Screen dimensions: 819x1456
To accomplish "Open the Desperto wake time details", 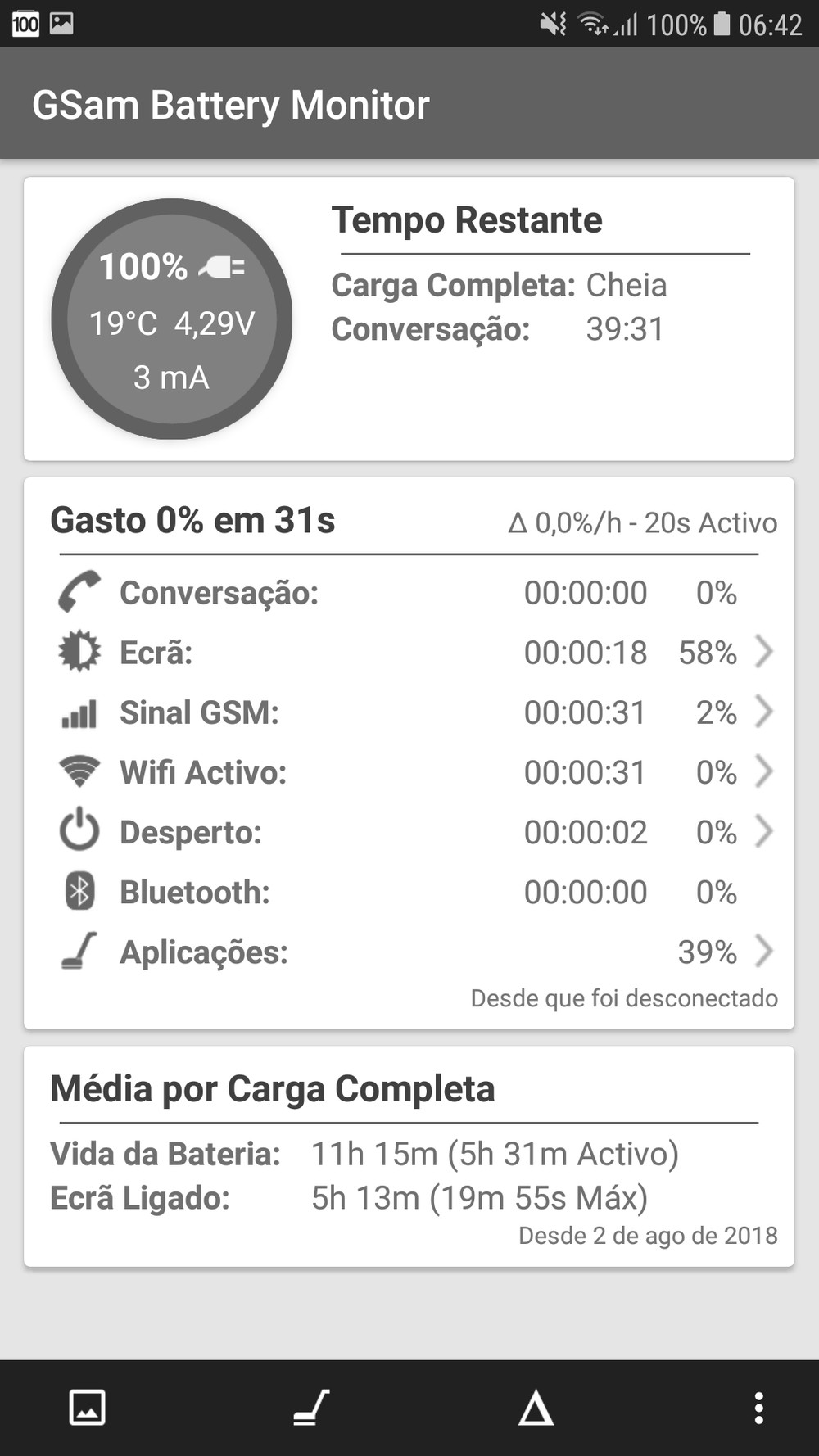I will 409,832.
